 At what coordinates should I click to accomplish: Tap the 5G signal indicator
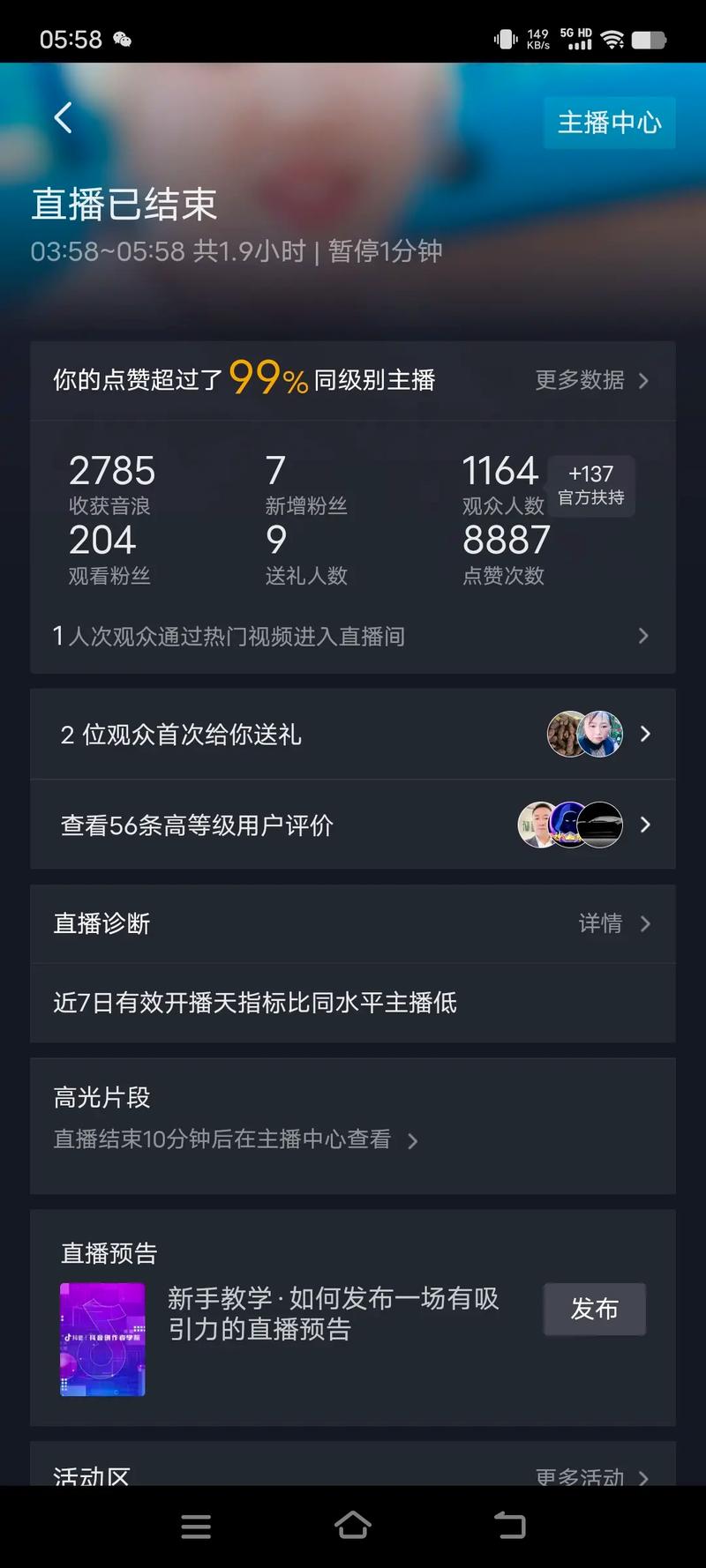tap(577, 41)
